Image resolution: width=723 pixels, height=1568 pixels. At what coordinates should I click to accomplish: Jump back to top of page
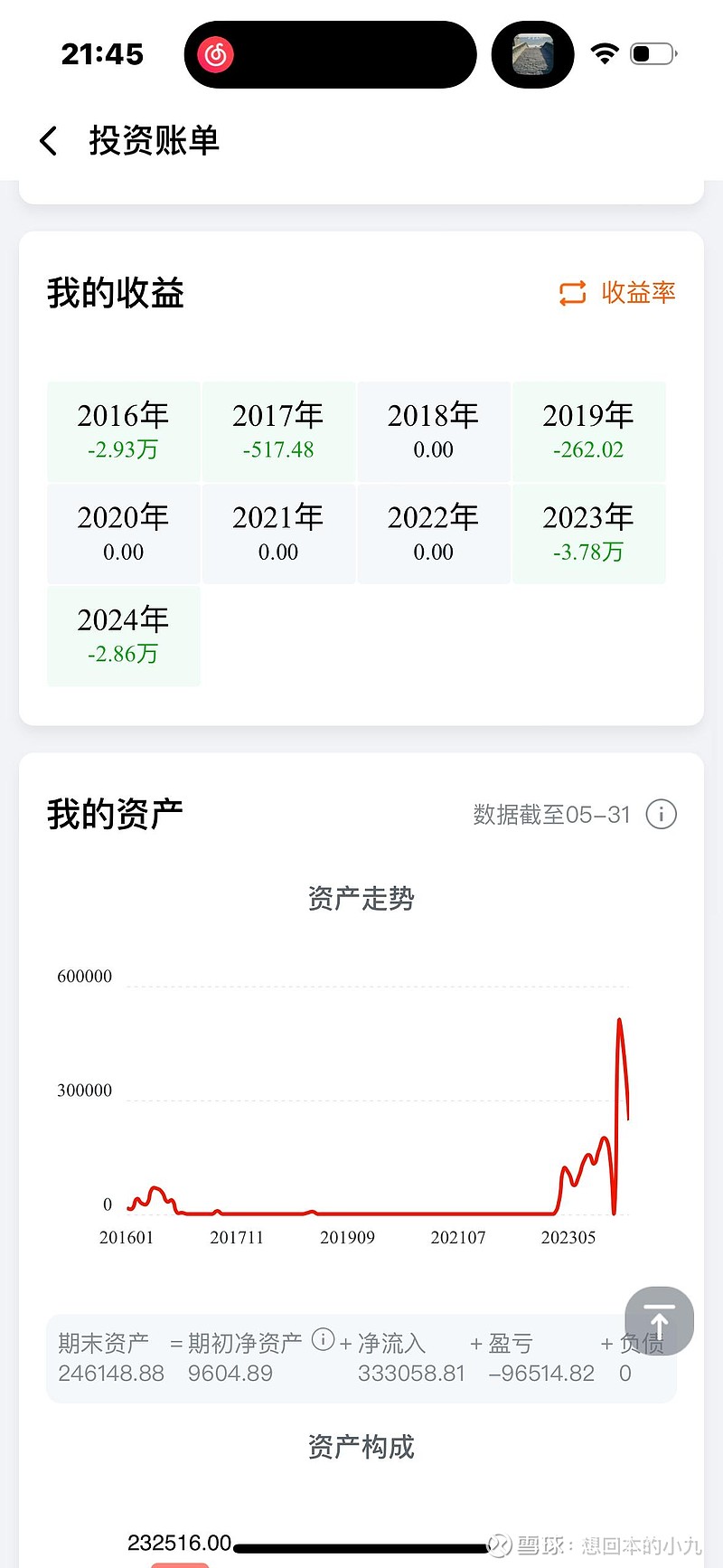click(660, 1321)
